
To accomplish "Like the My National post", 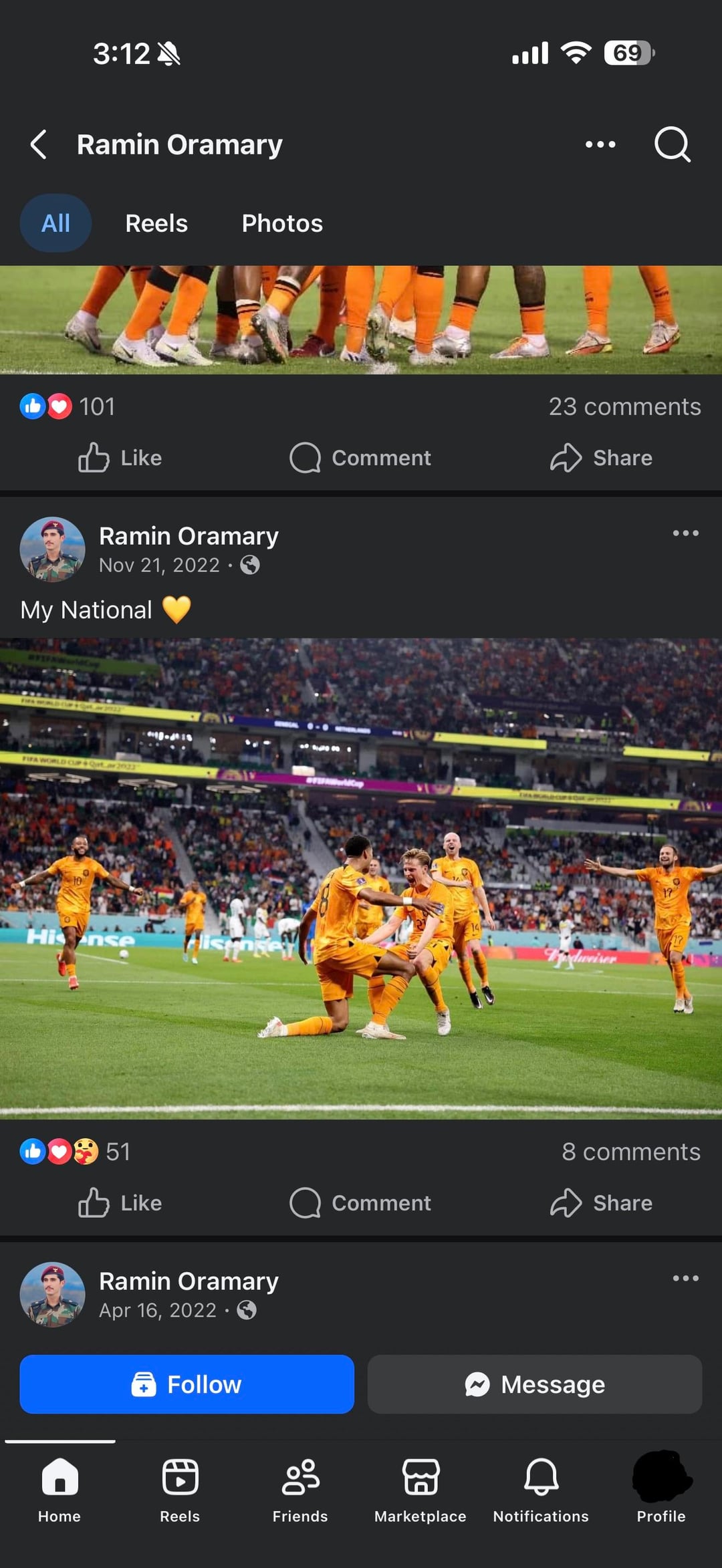I will click(120, 1203).
